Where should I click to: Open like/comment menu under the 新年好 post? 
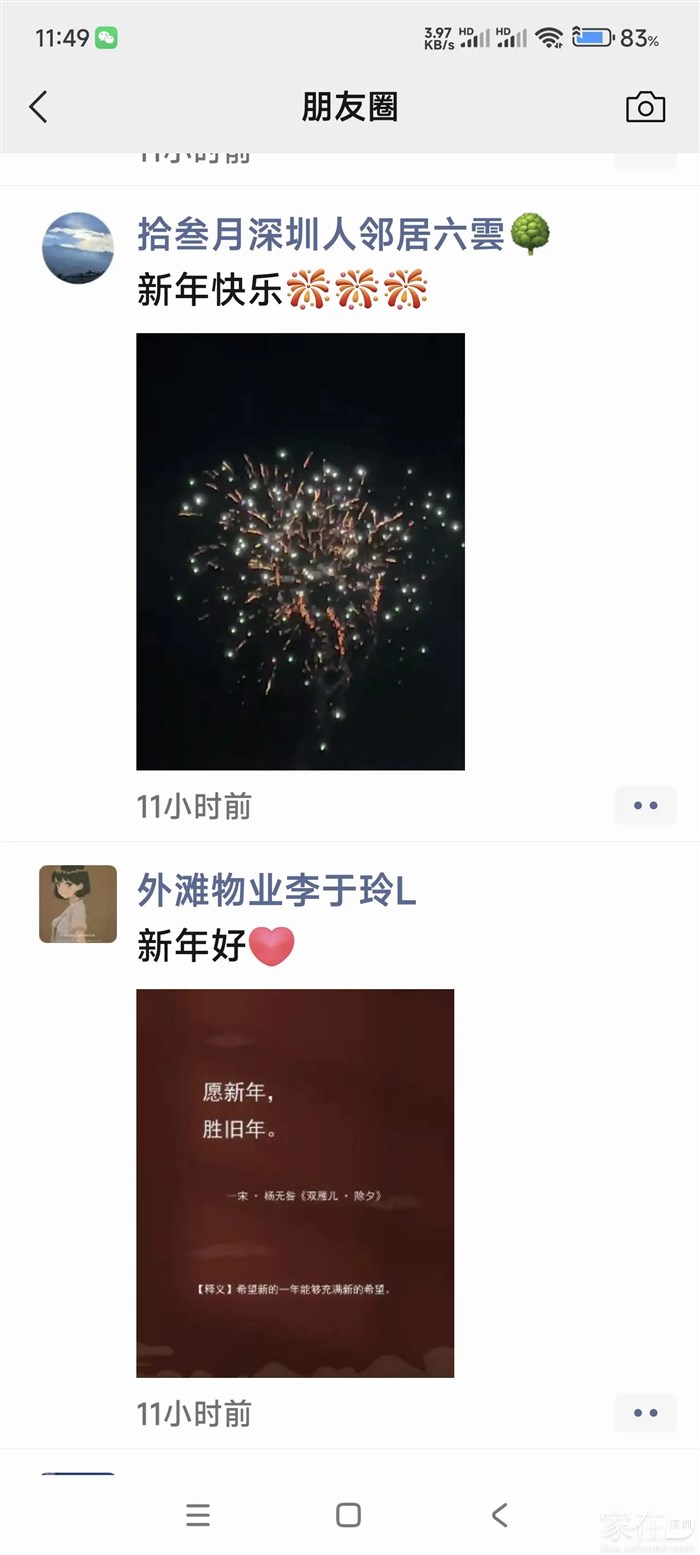pyautogui.click(x=645, y=1413)
